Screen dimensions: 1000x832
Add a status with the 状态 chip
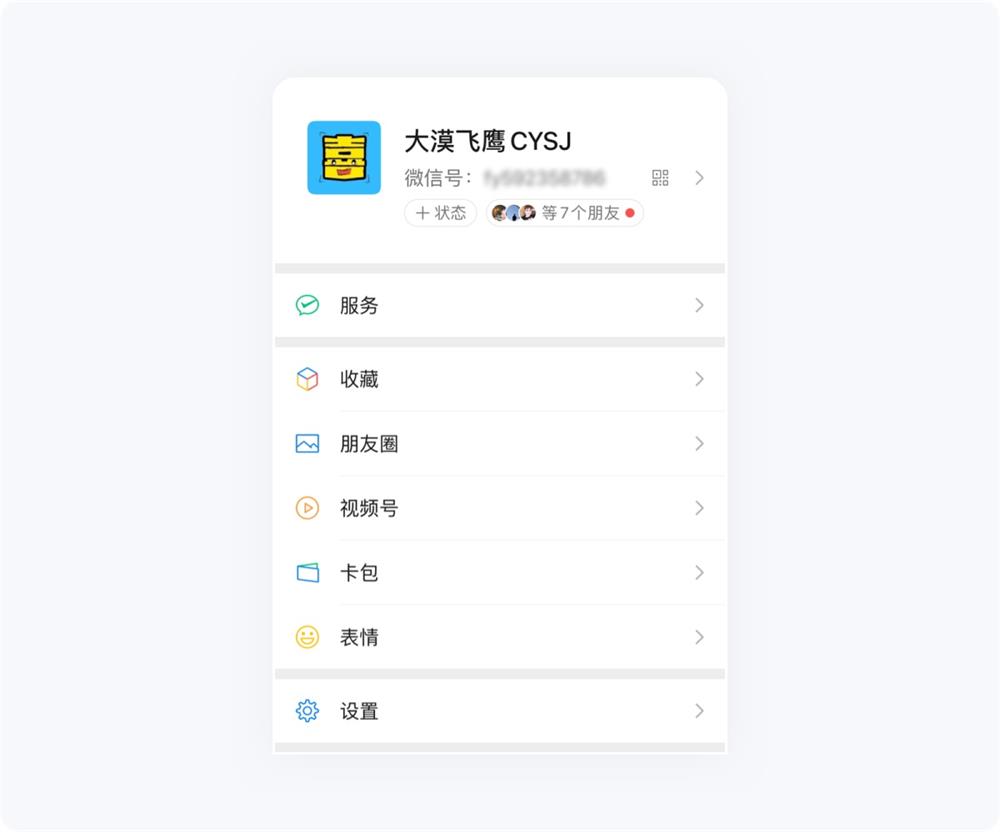(x=441, y=213)
